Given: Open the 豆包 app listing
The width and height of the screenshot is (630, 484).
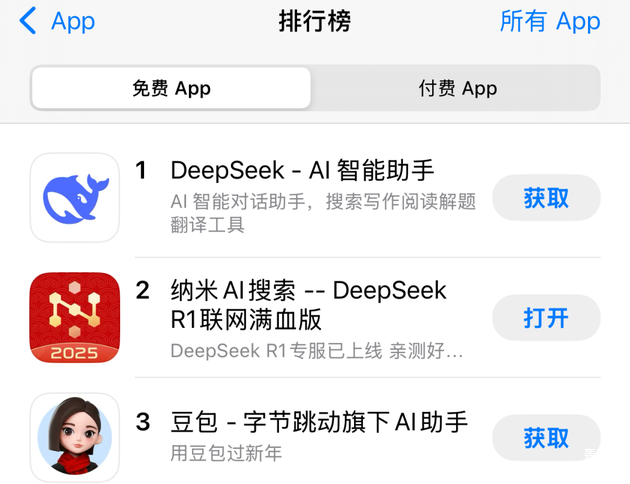Looking at the screenshot, I should pos(318,422).
